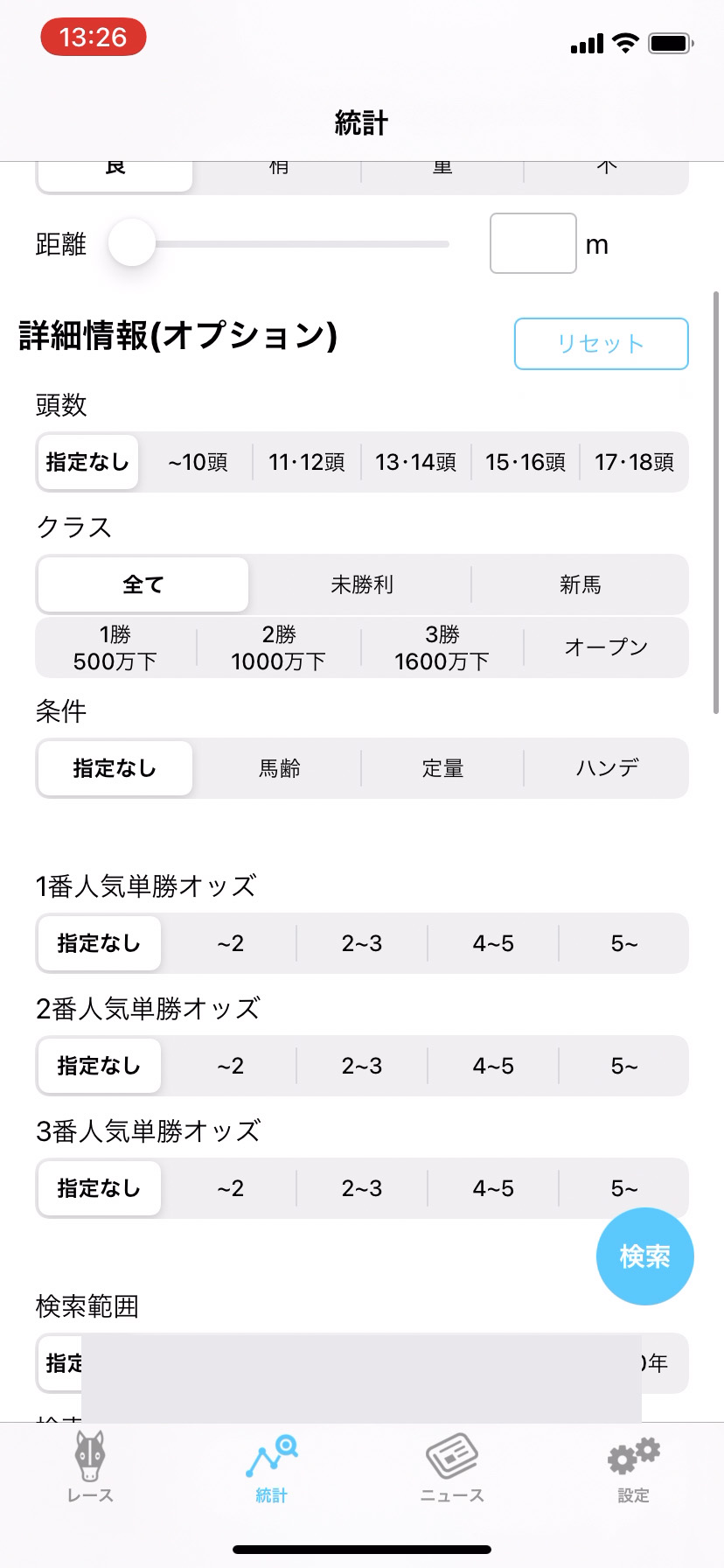Tap the 距離 slider handle

(132, 243)
